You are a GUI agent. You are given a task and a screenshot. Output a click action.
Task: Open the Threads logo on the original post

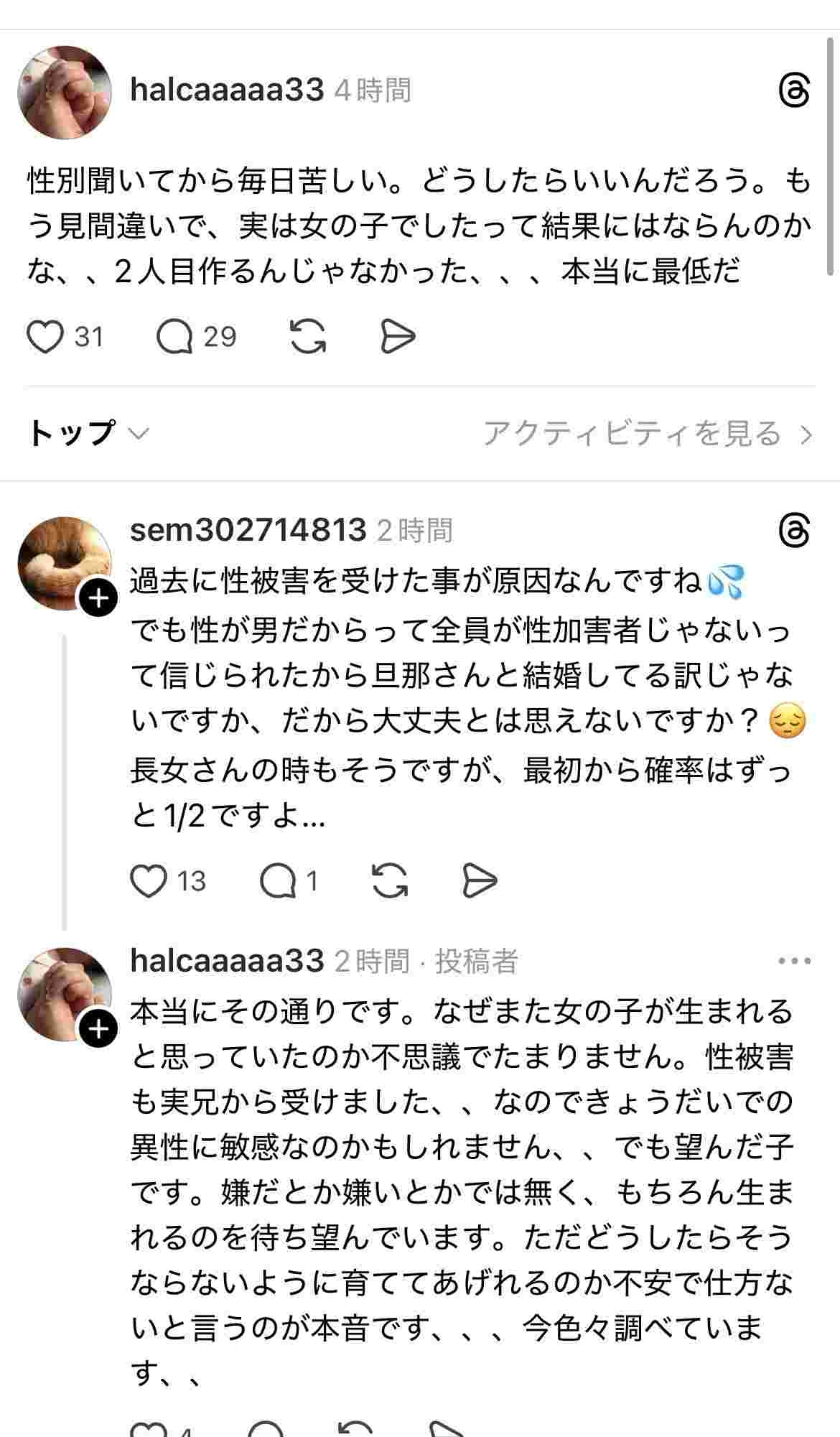[x=794, y=91]
